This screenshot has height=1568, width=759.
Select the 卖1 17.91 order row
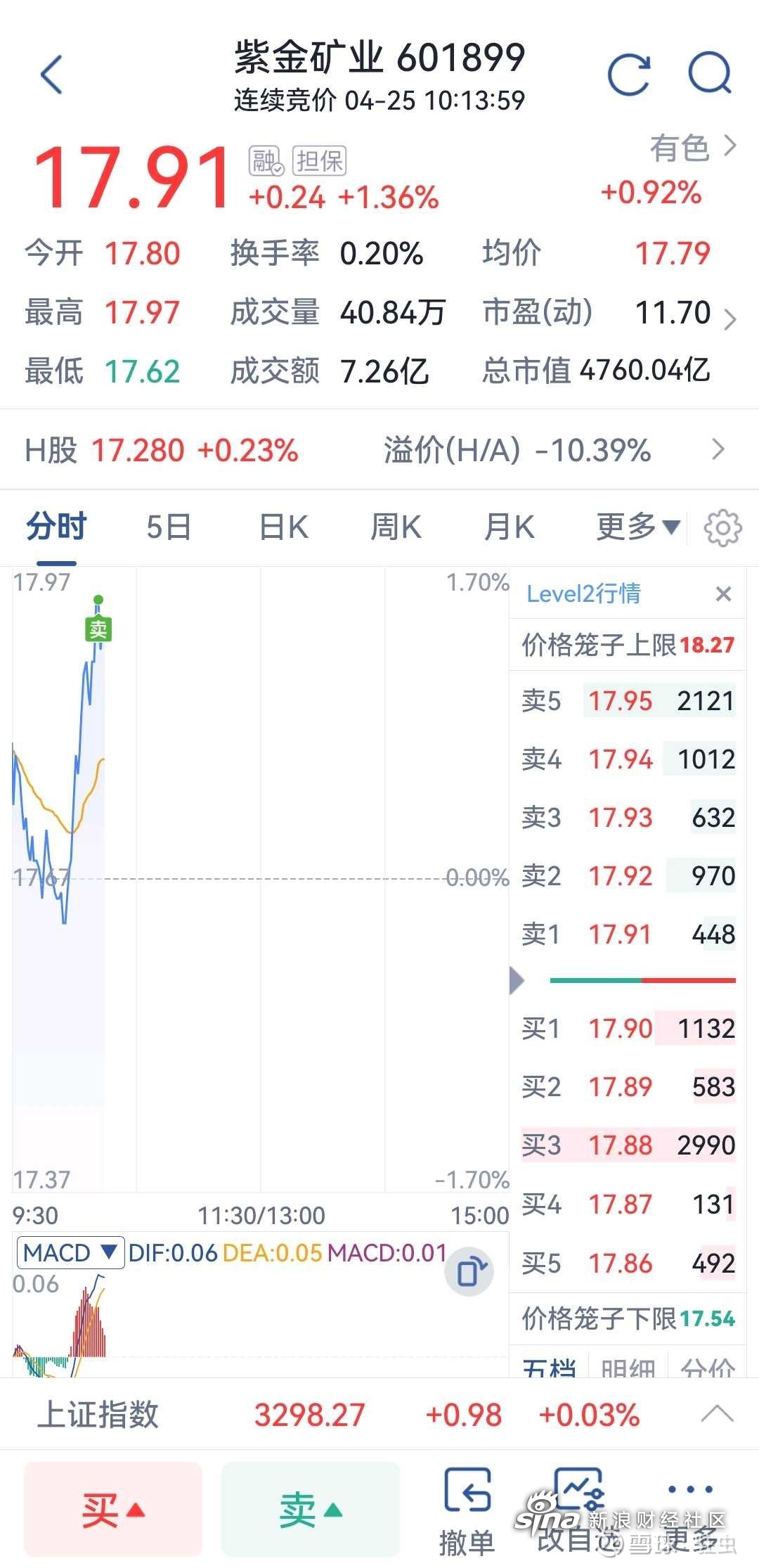click(628, 934)
